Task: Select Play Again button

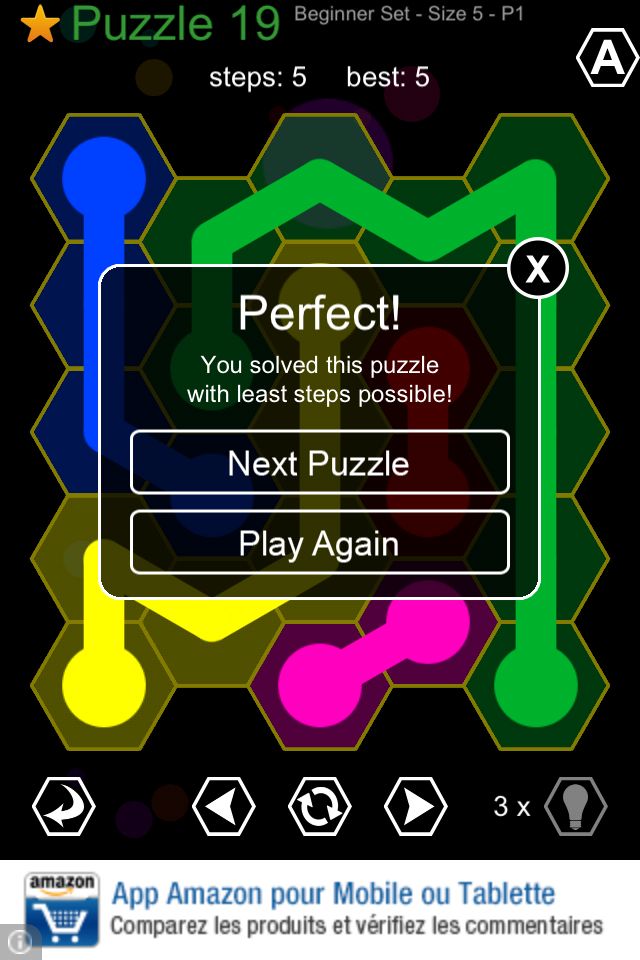Action: (319, 543)
